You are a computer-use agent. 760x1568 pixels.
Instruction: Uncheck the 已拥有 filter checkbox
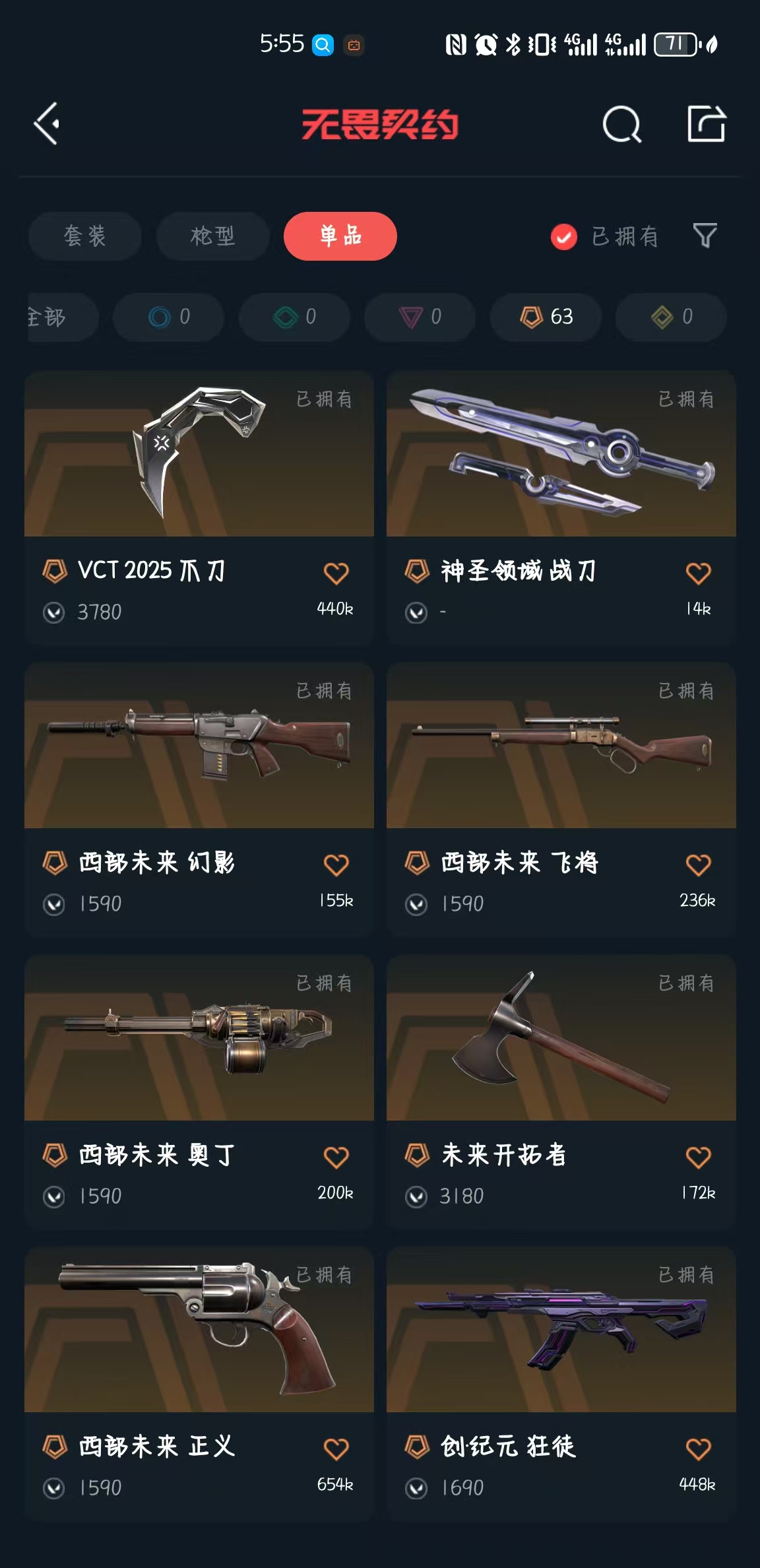[564, 237]
